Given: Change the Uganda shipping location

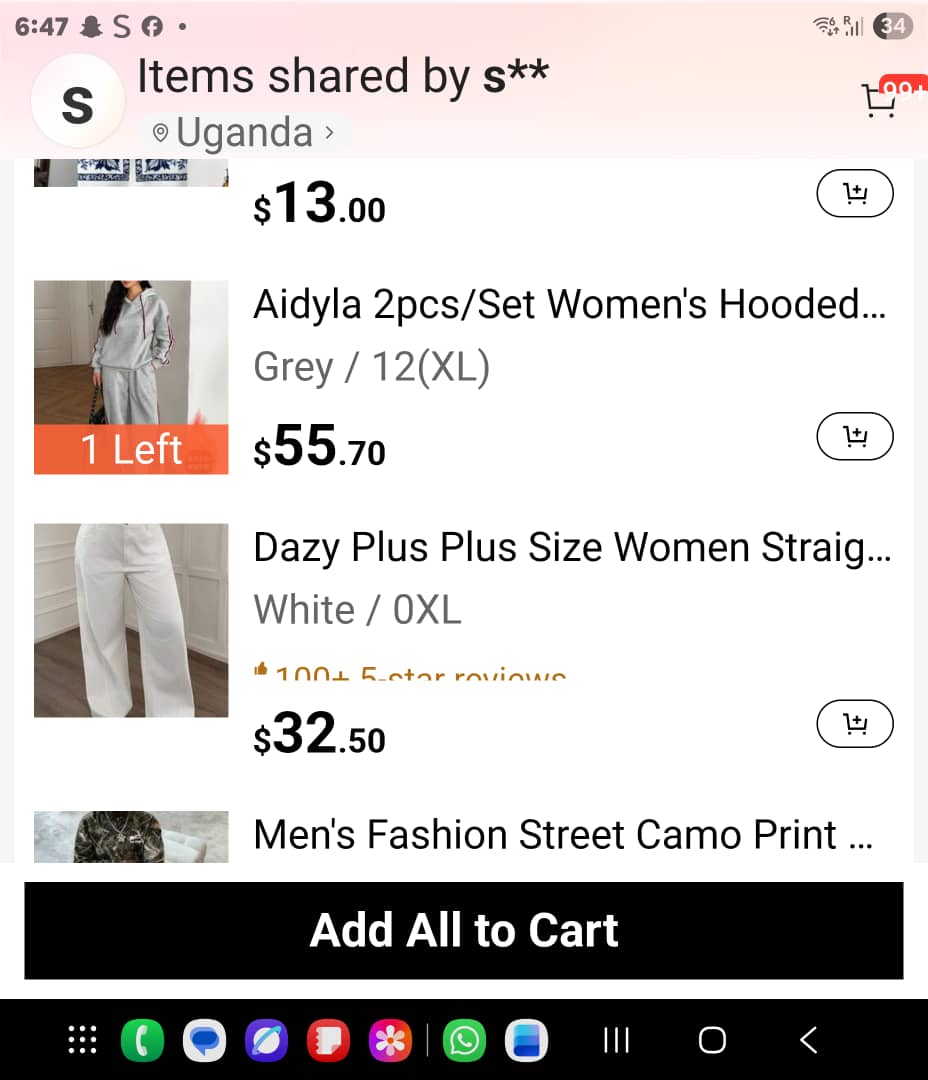Looking at the screenshot, I should coord(245,132).
